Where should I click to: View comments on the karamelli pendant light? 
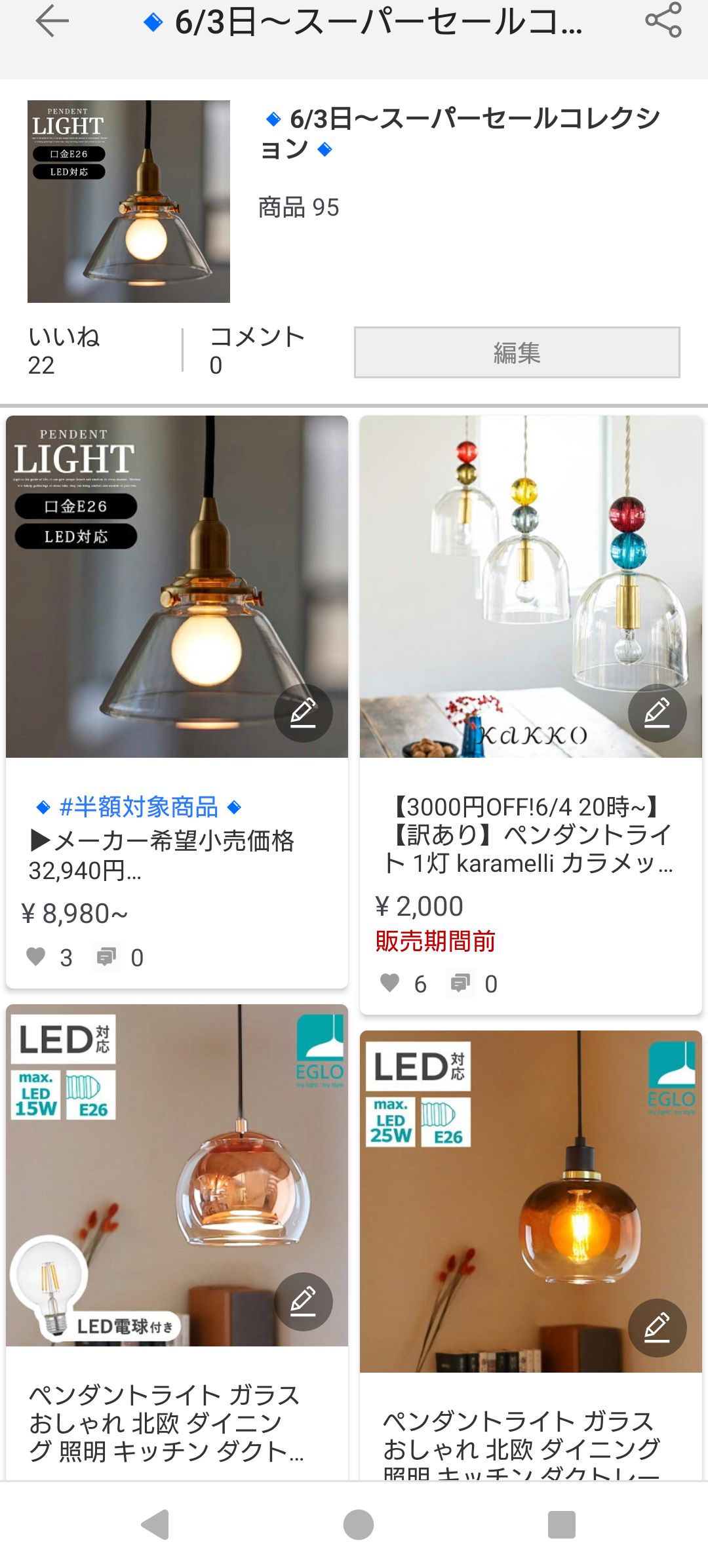point(460,983)
